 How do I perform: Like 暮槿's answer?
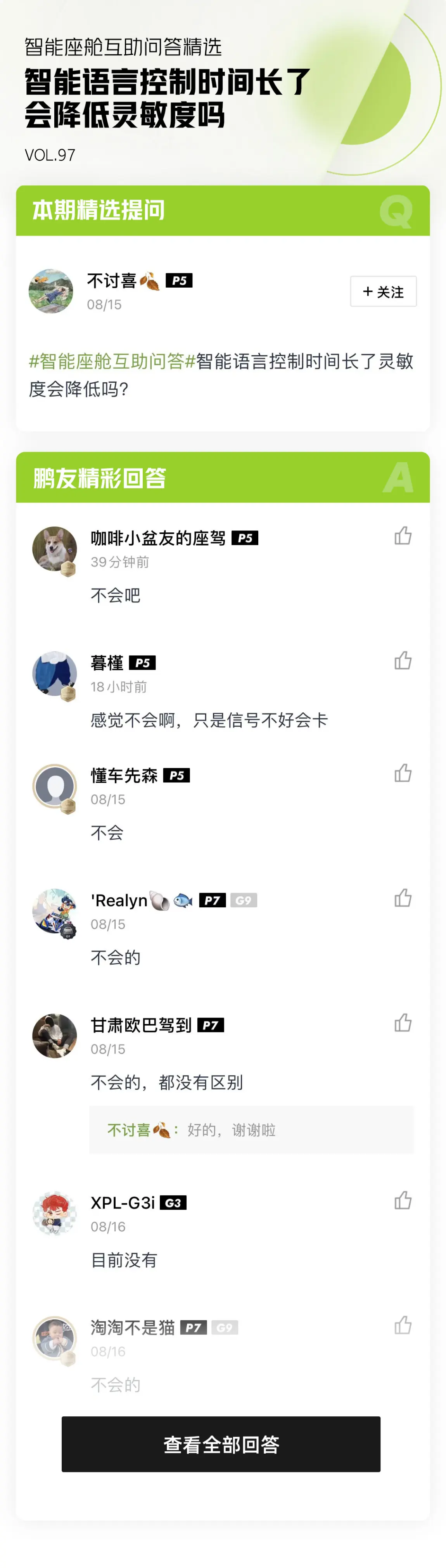[x=403, y=660]
